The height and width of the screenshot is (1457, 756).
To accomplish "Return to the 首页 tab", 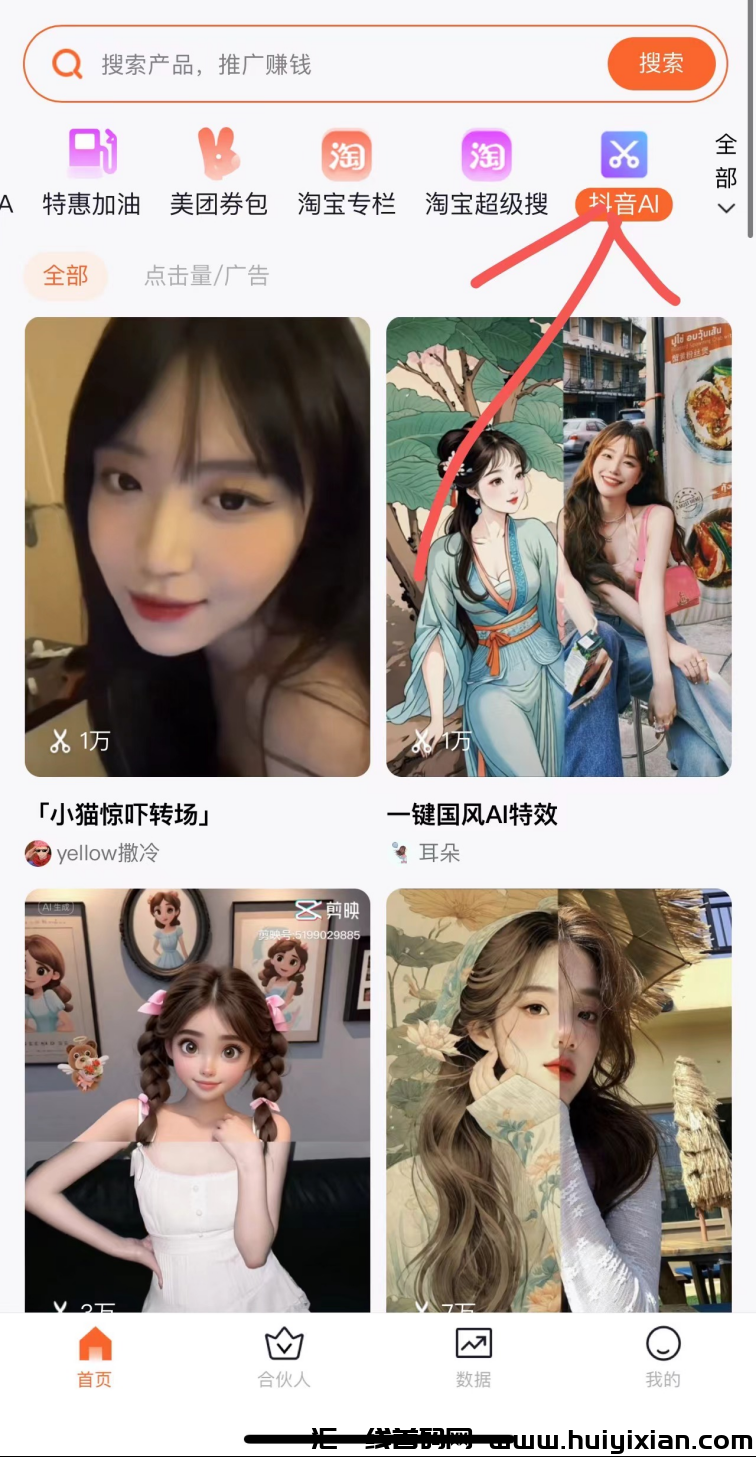I will pyautogui.click(x=95, y=1357).
